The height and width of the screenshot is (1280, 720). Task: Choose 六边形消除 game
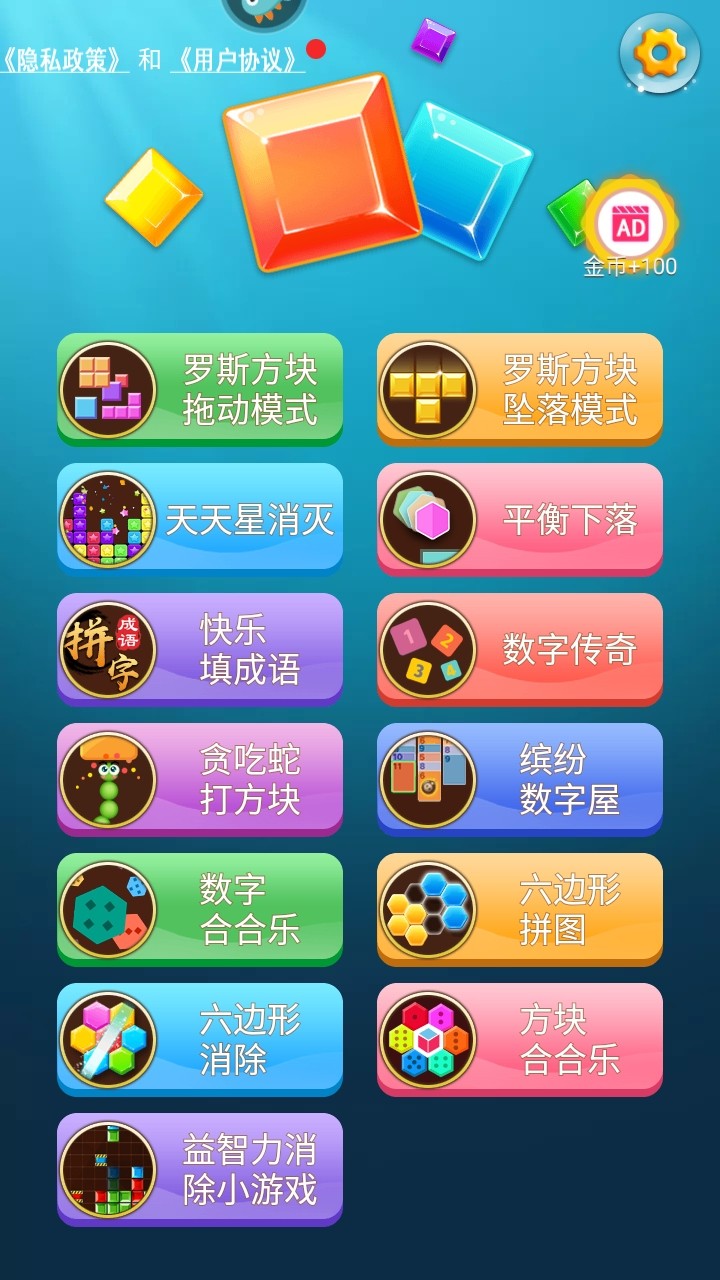click(200, 1039)
